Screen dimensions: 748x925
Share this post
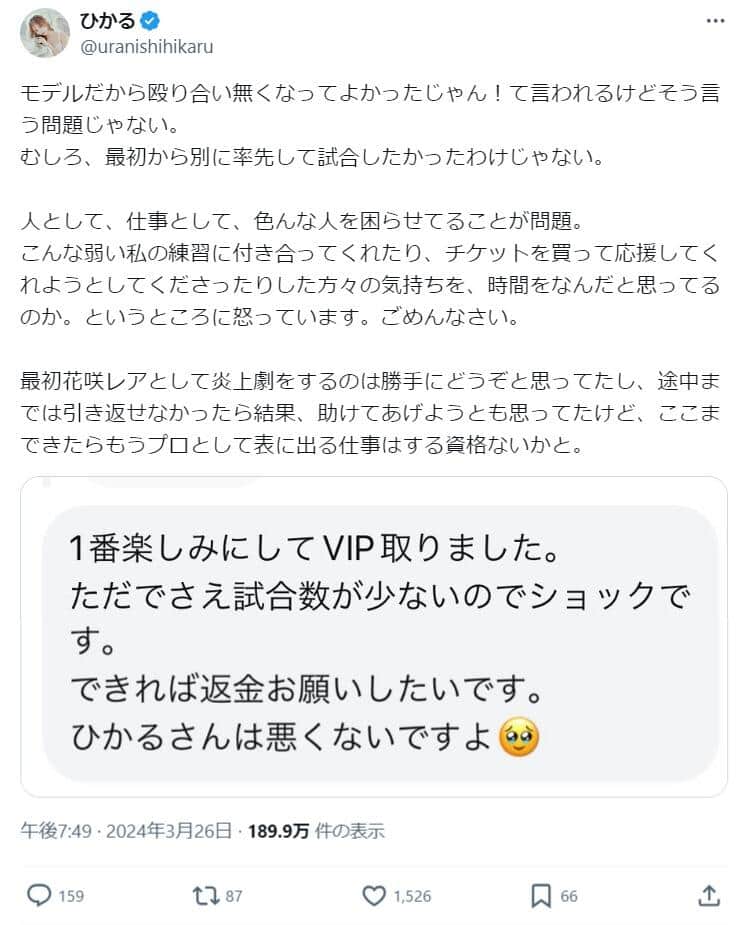click(706, 896)
